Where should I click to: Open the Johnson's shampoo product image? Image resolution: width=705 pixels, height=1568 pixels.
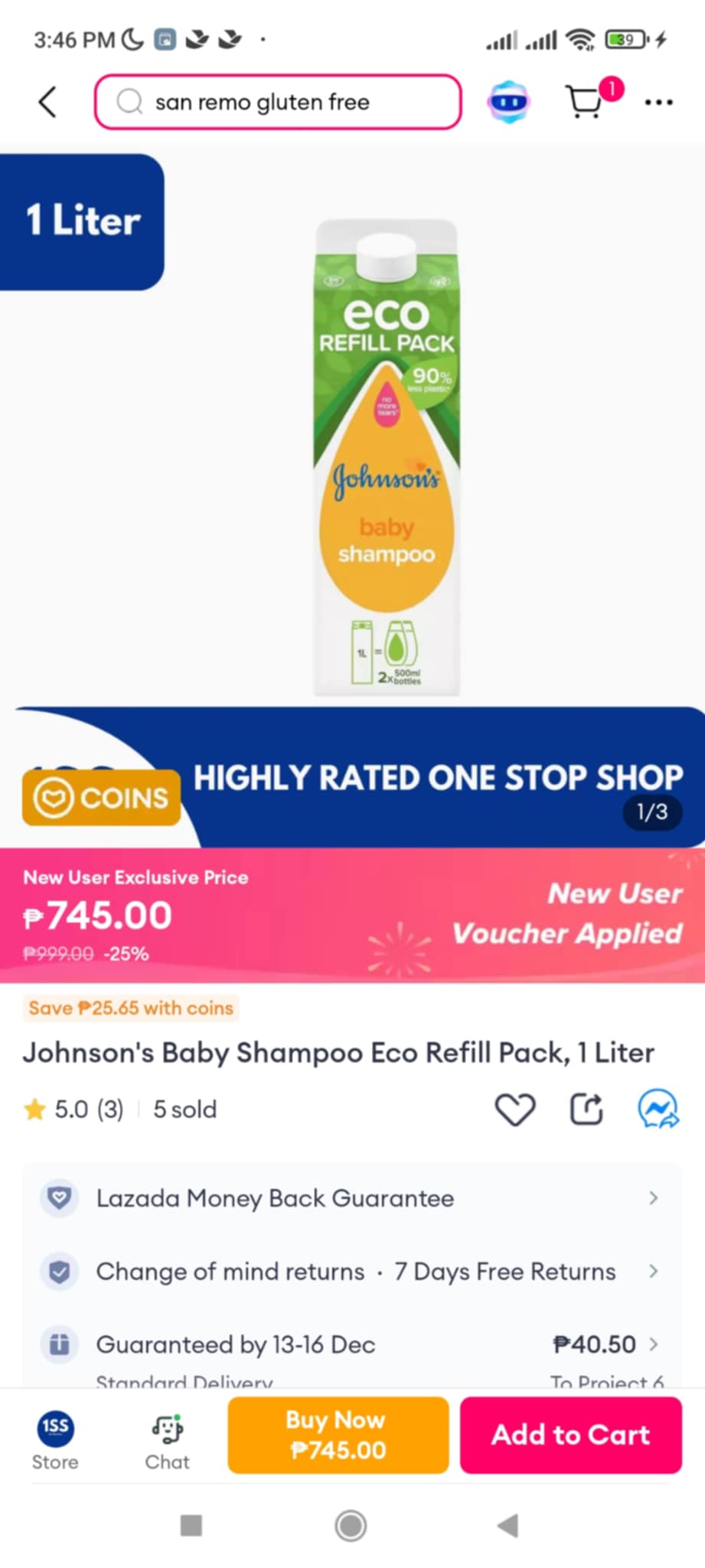pyautogui.click(x=387, y=458)
